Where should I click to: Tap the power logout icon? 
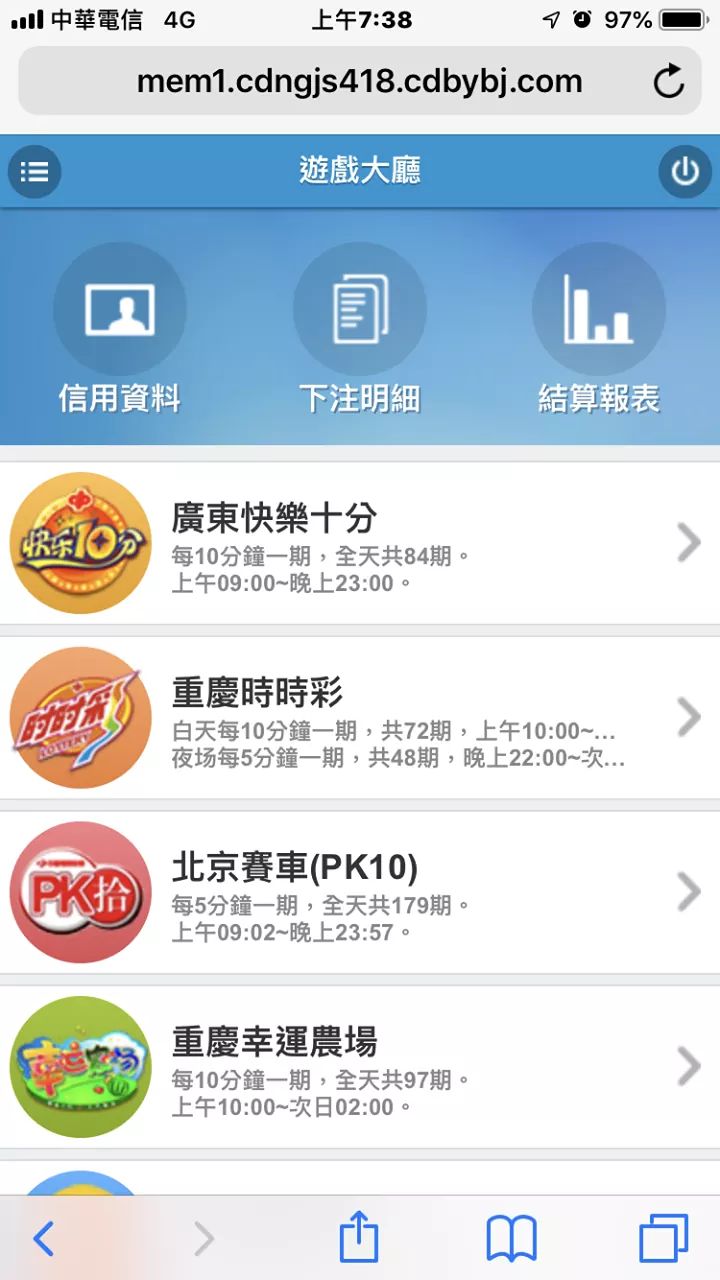coord(685,172)
